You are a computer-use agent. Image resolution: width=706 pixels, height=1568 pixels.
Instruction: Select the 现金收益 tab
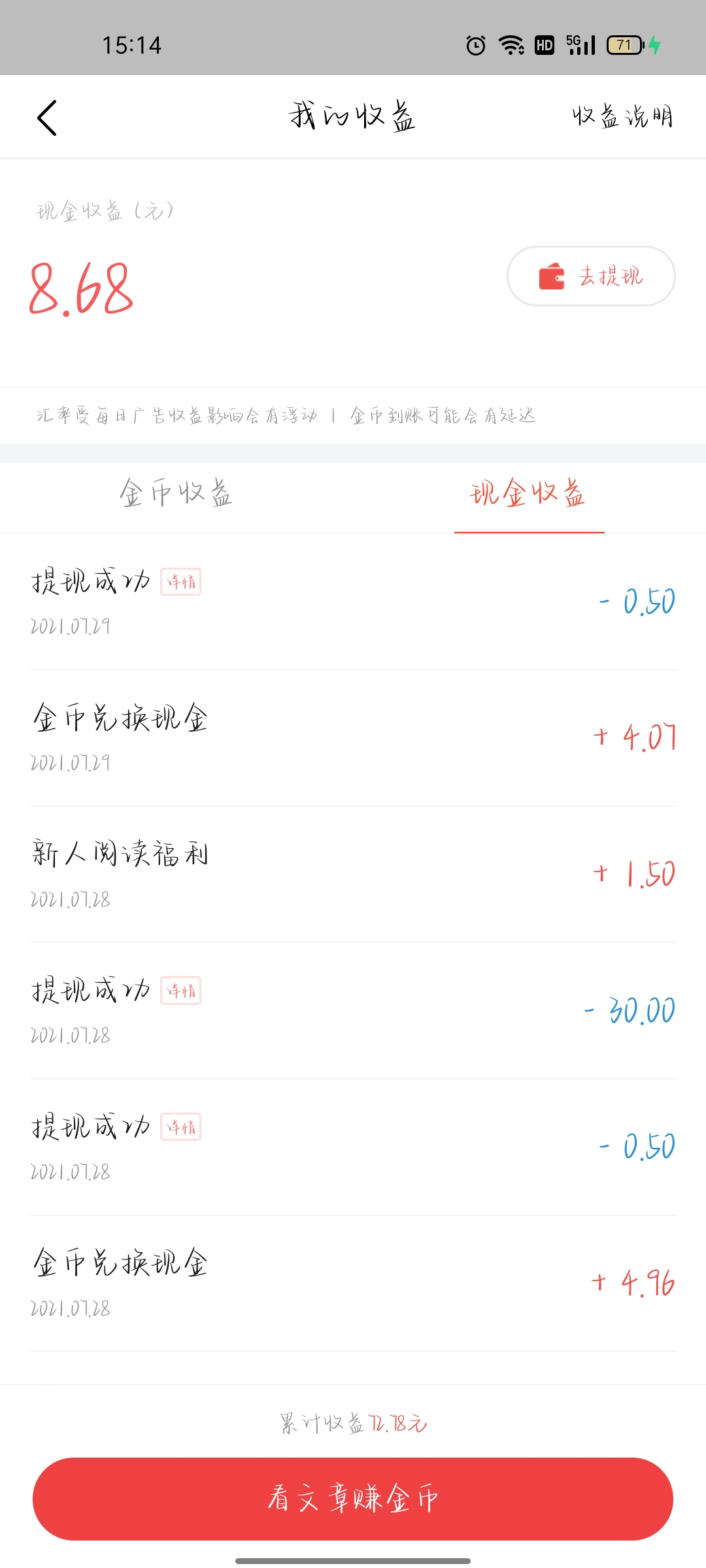coord(528,493)
